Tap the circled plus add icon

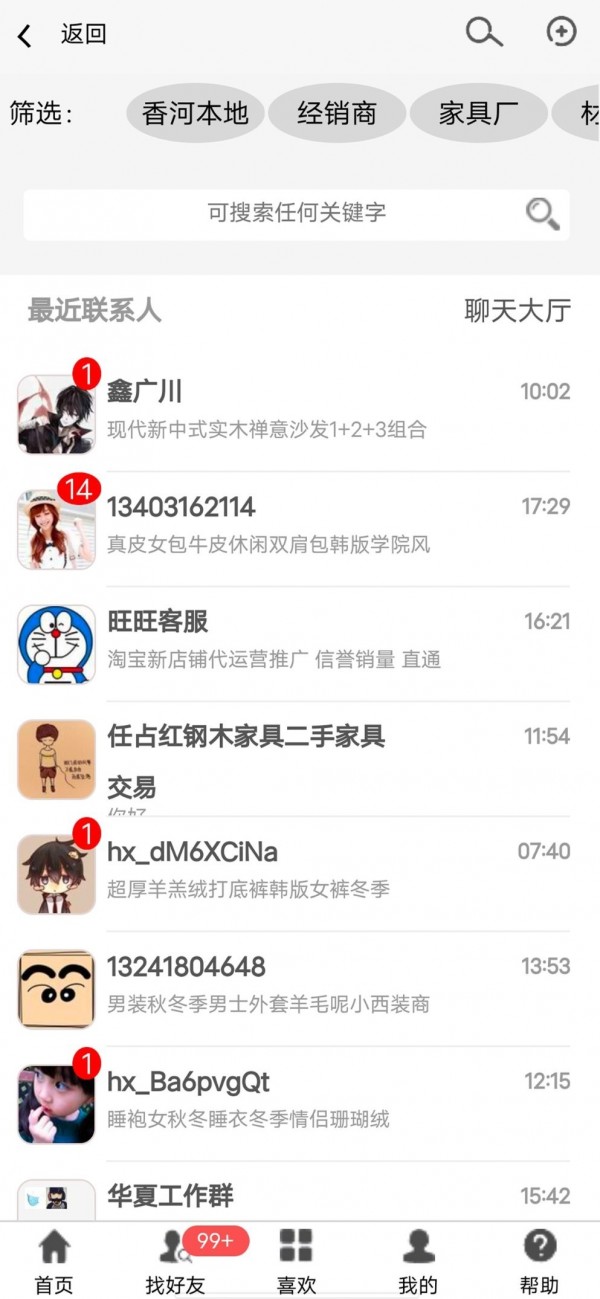(561, 33)
